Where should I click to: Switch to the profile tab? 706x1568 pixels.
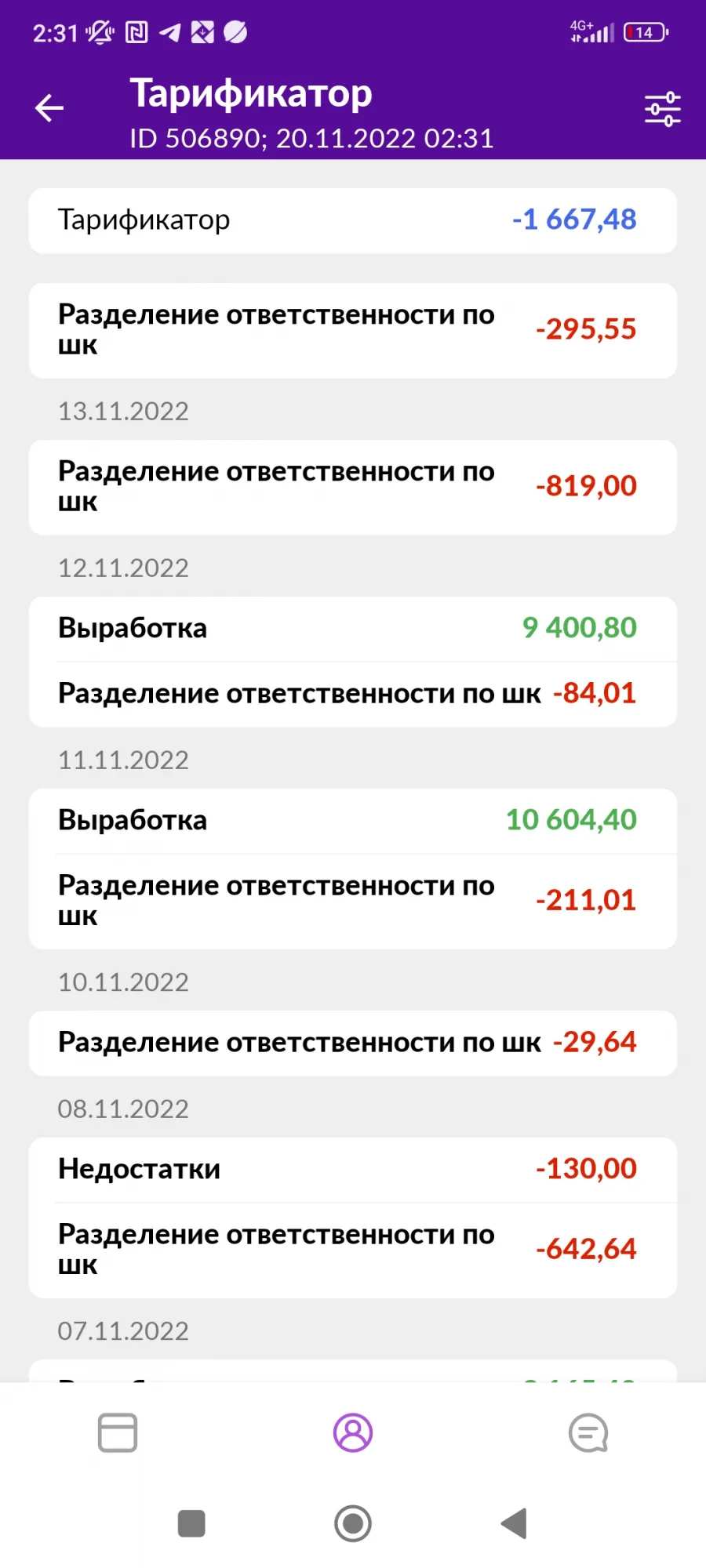353,1433
